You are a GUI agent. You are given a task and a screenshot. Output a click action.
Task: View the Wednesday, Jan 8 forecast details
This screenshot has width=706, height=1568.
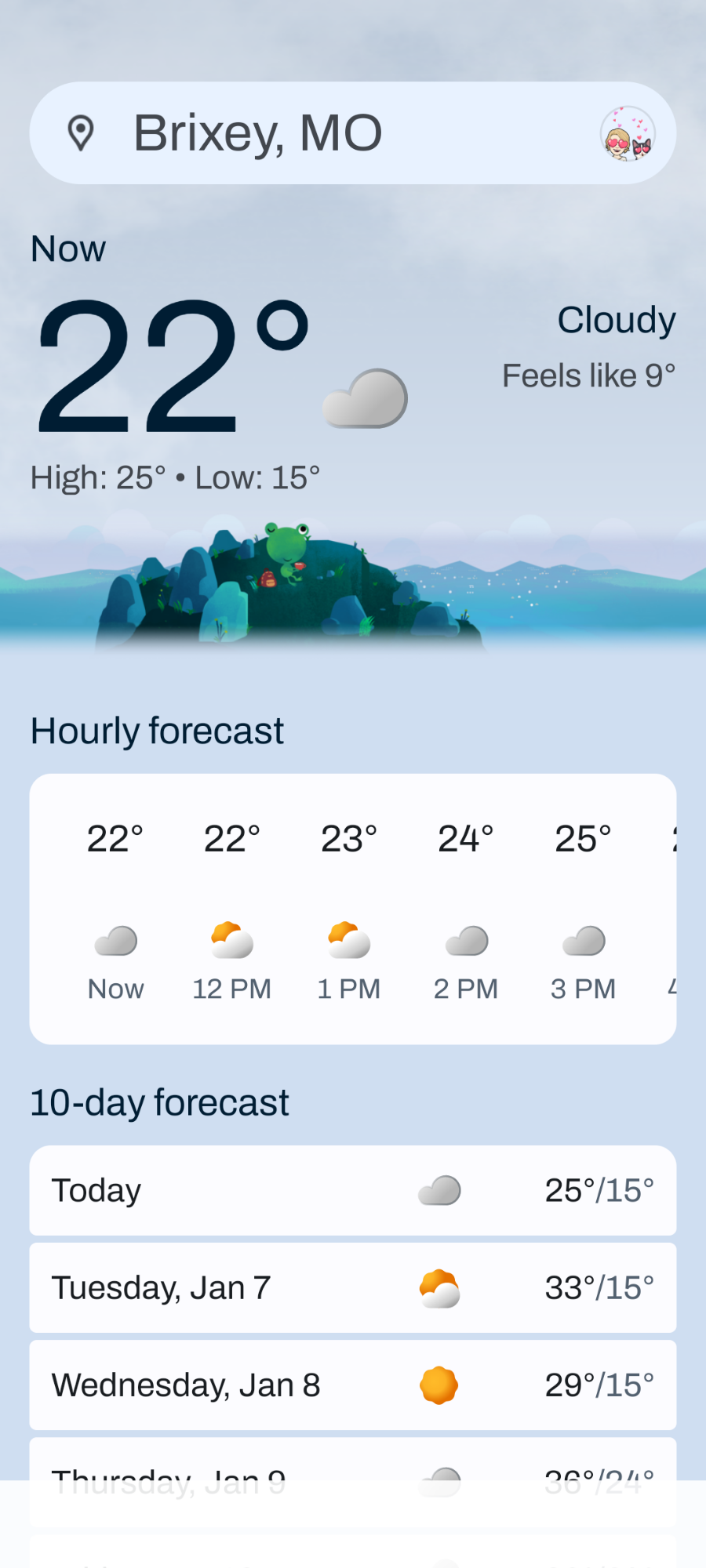(x=353, y=1385)
